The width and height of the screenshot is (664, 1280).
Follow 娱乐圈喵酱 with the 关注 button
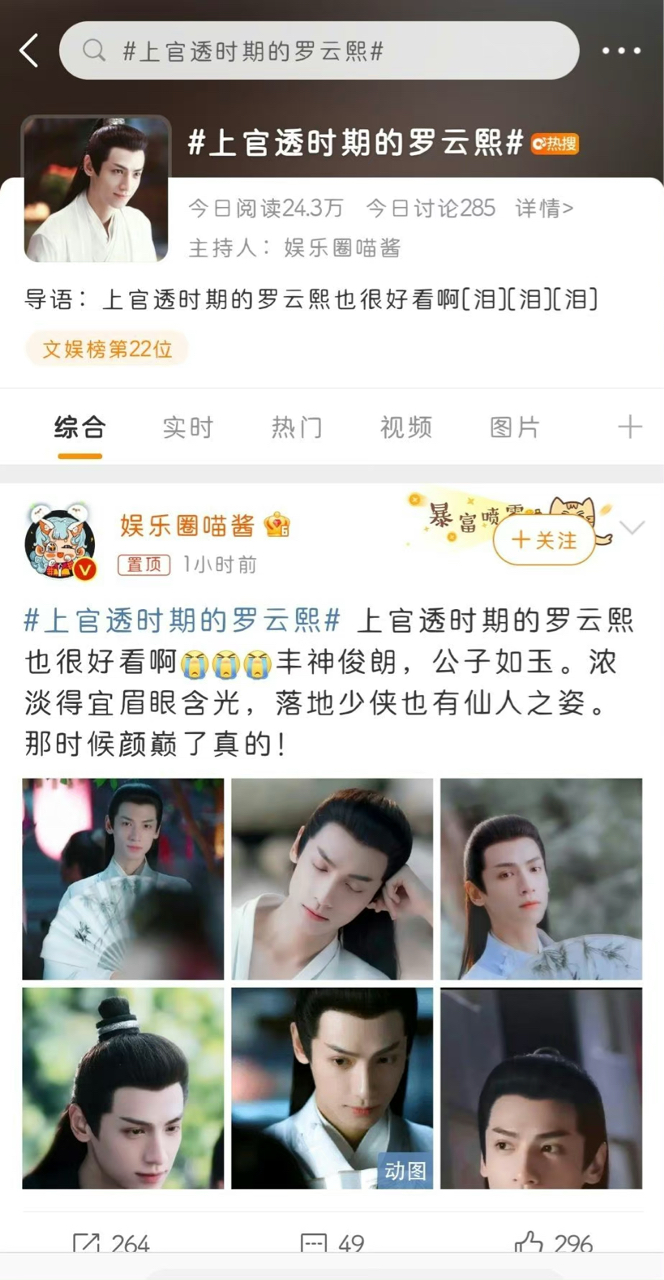pos(544,540)
